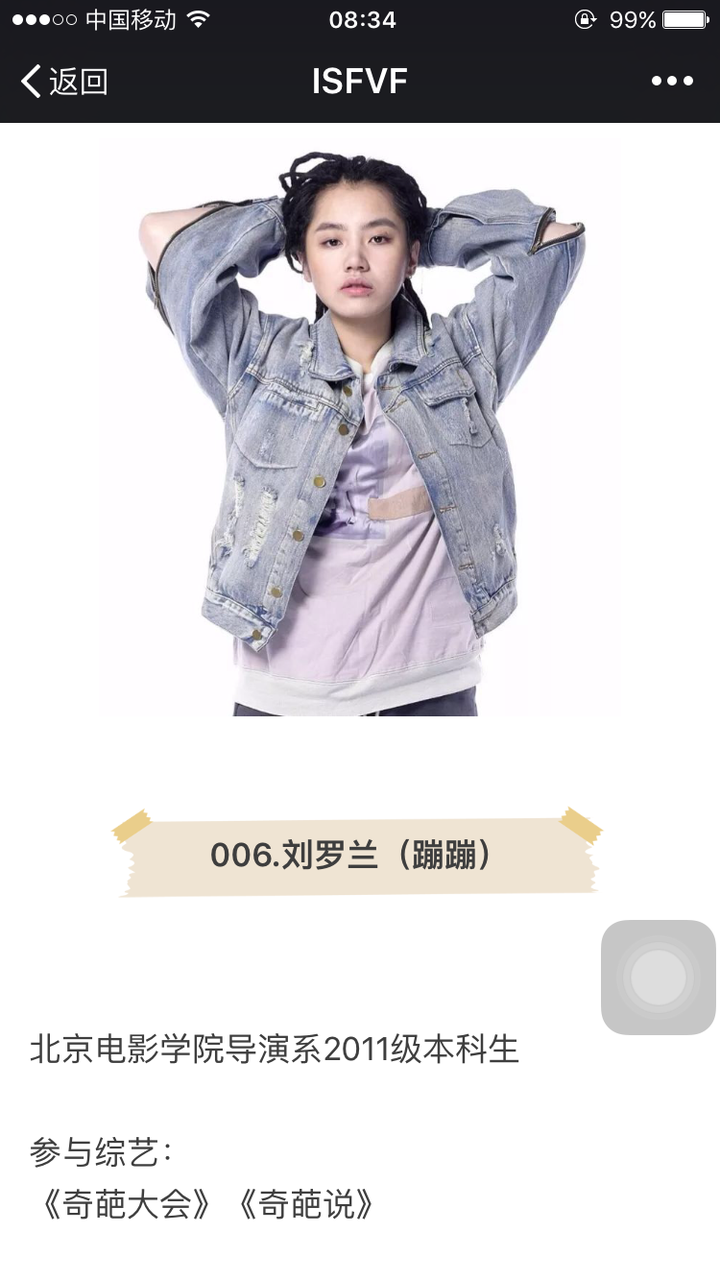Tap the AssistiveTouch floating button
This screenshot has width=720, height=1281.
[658, 977]
